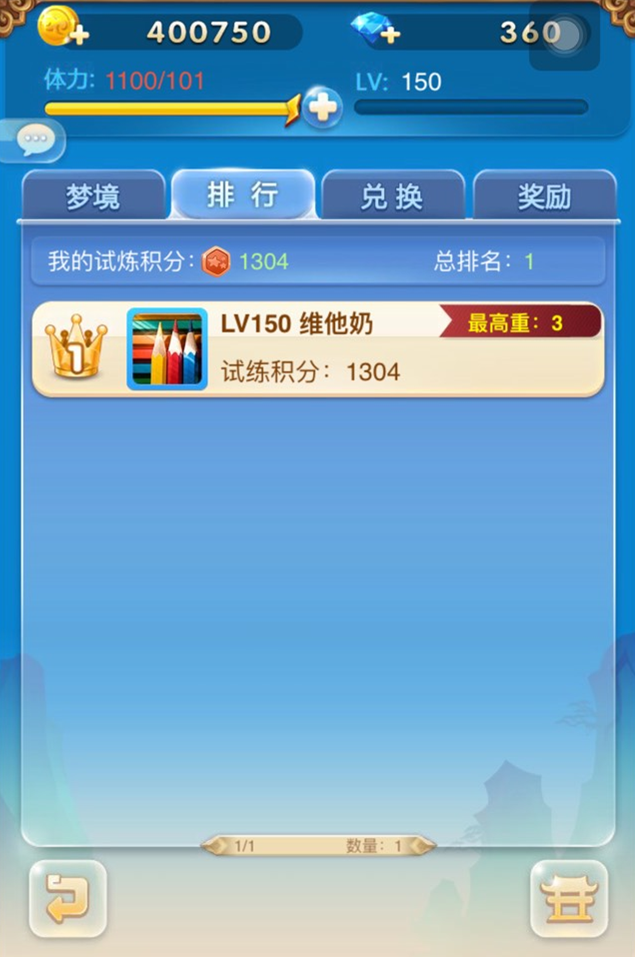Add more gold coins
Image resolution: width=635 pixels, height=957 pixels.
click(x=64, y=30)
